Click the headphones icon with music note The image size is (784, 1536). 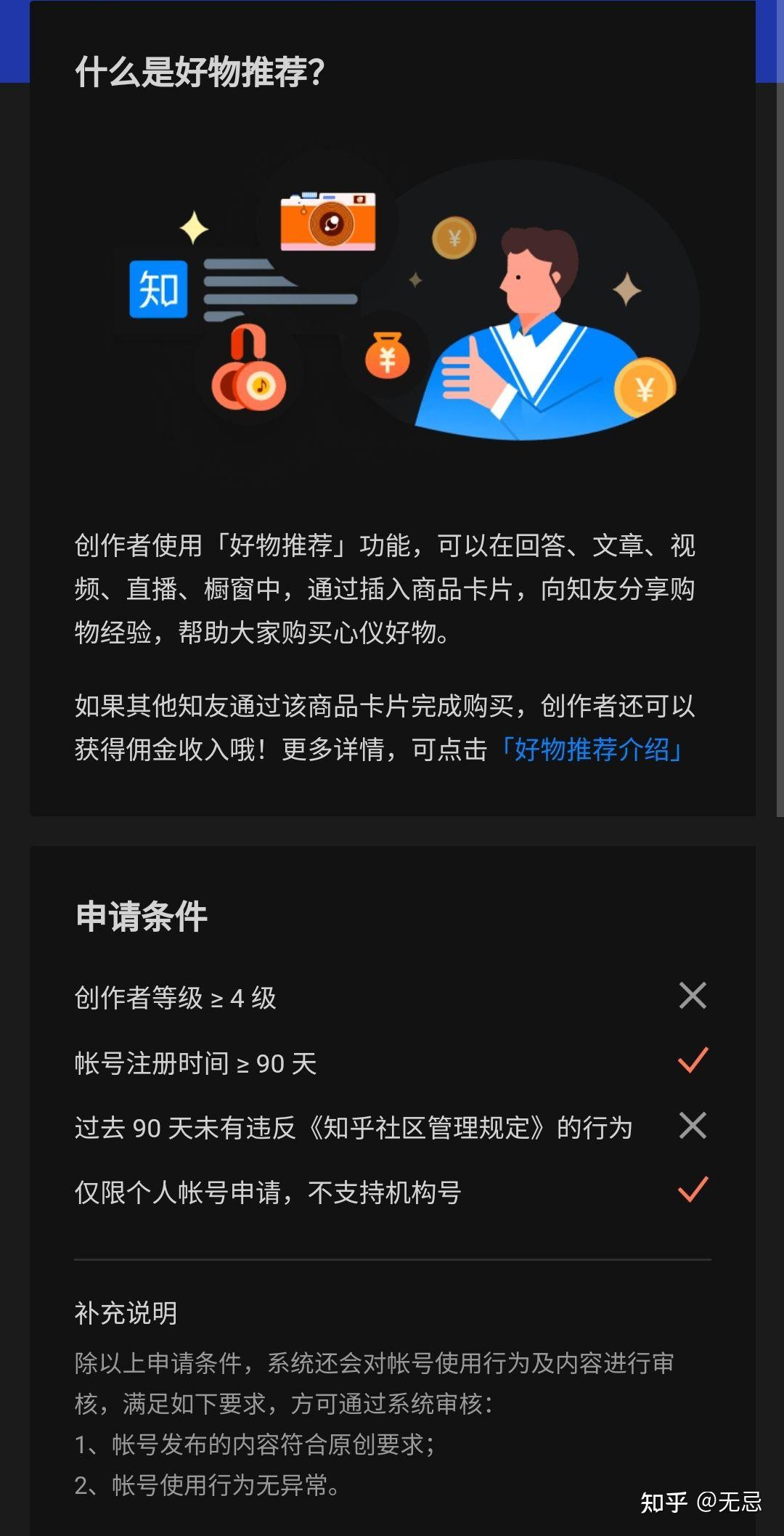(250, 370)
